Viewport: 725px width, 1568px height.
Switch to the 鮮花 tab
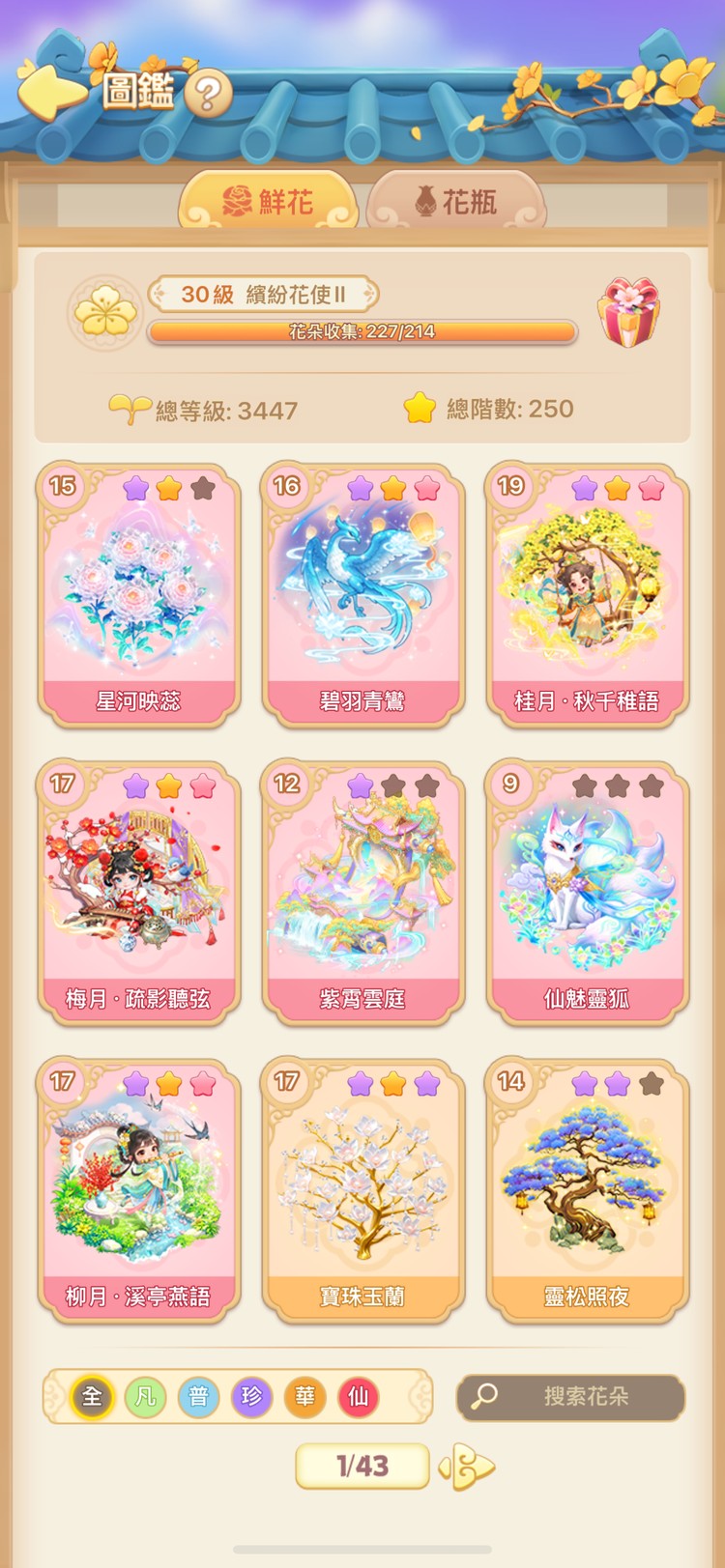point(274,200)
